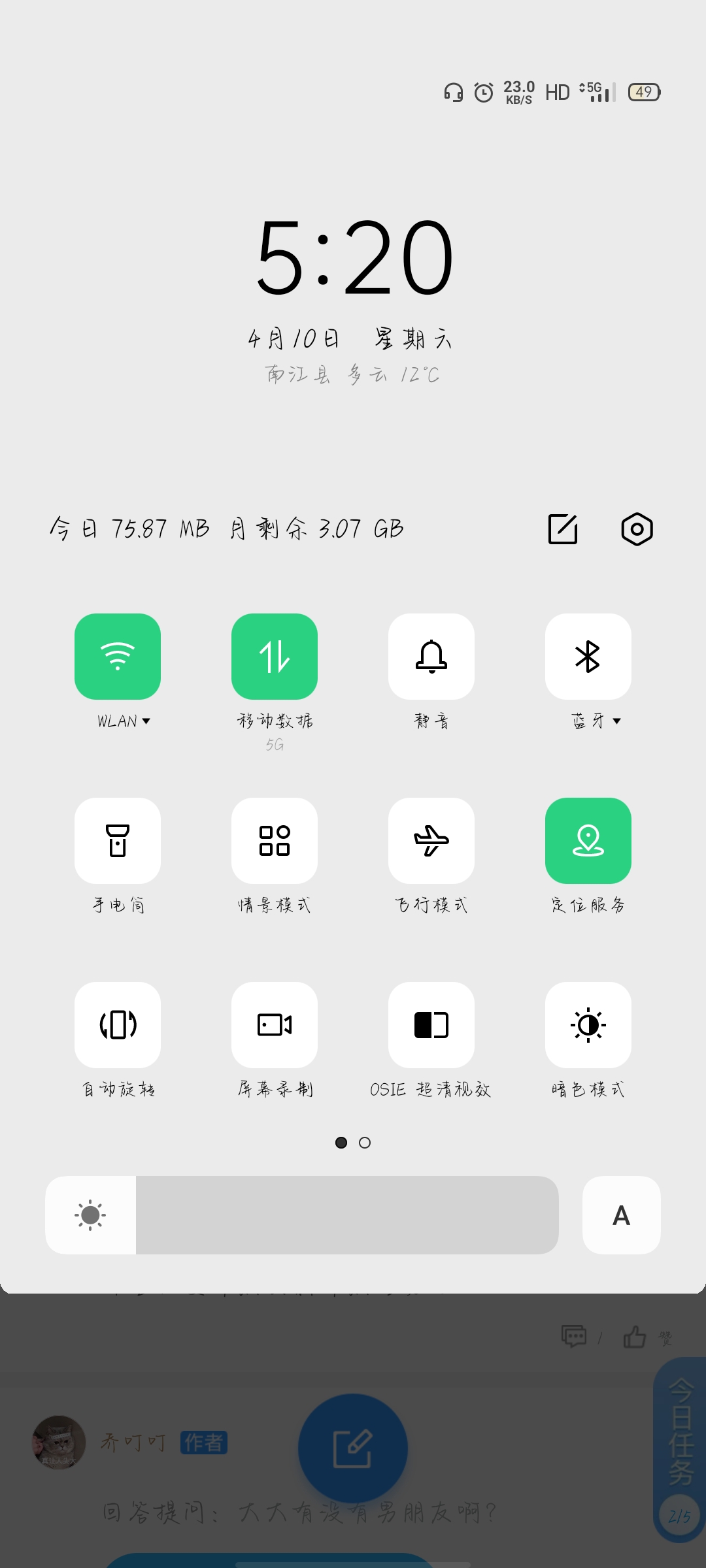Viewport: 706px width, 1568px height.
Task: Switch on the 手电筒 flashlight
Action: [x=118, y=841]
